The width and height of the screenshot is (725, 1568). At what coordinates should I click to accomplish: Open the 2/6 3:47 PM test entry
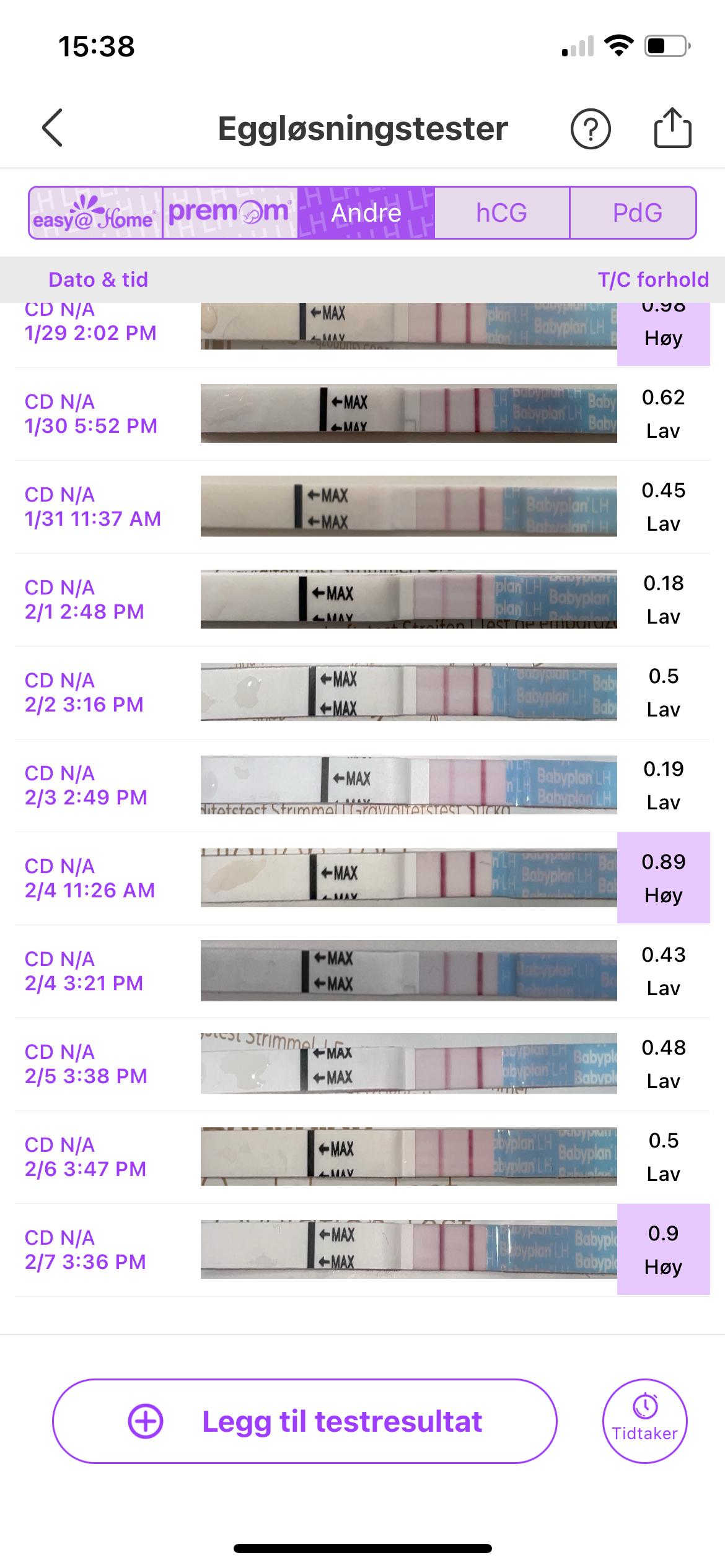coord(362,1157)
